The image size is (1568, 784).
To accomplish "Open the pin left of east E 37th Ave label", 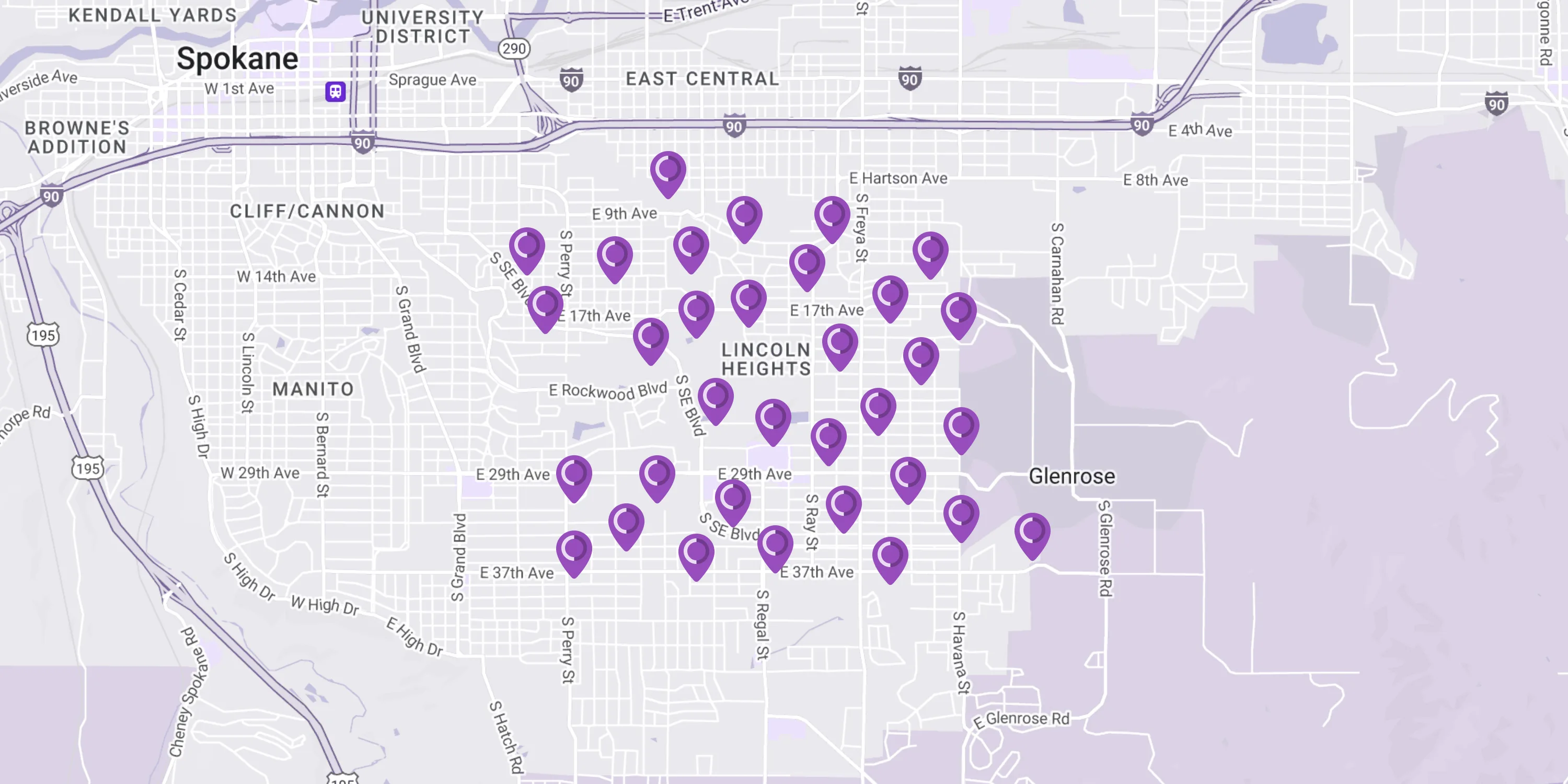I will 775,544.
